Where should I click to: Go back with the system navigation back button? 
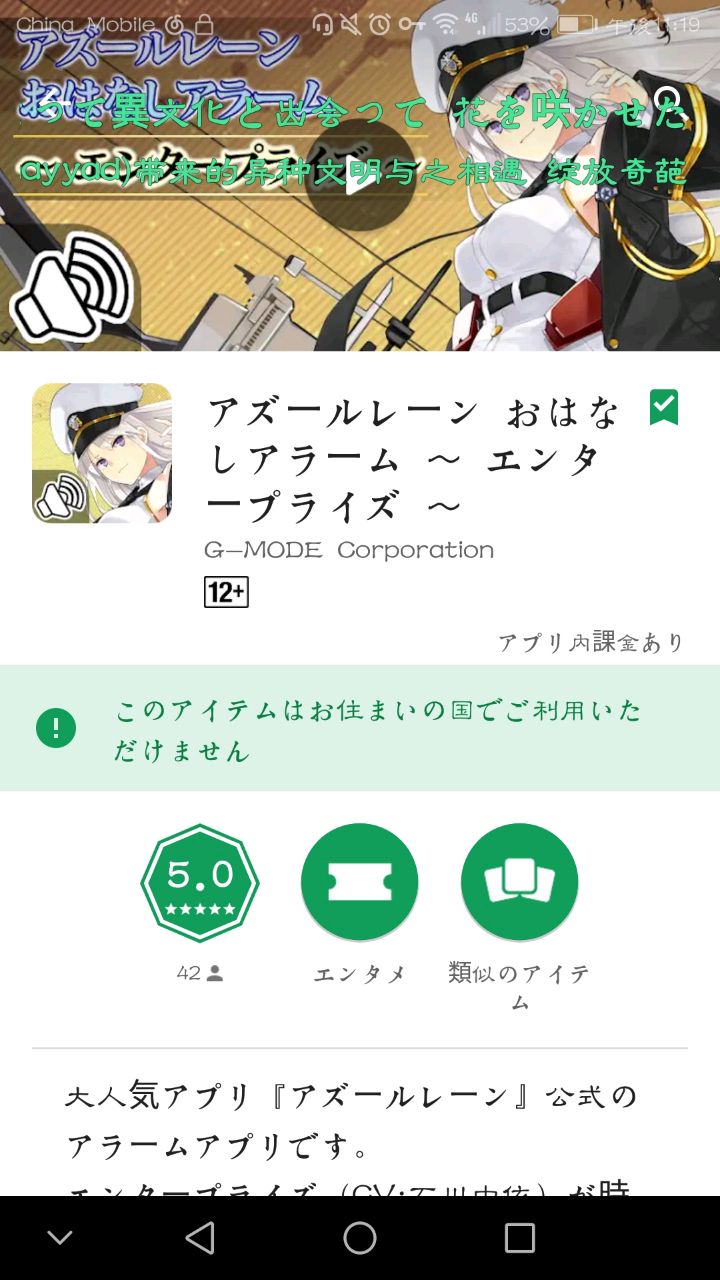click(200, 1238)
